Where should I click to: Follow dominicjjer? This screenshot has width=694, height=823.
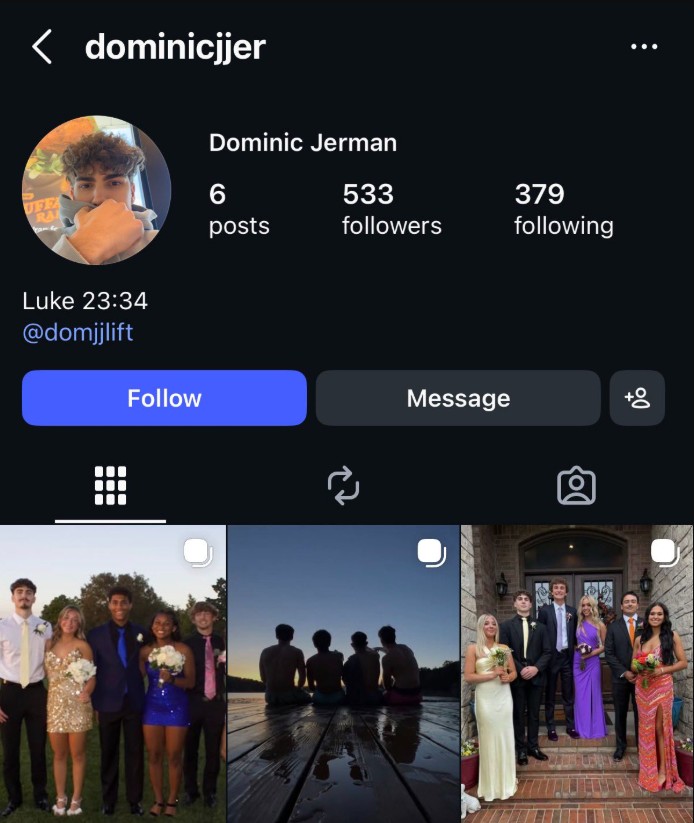coord(164,398)
